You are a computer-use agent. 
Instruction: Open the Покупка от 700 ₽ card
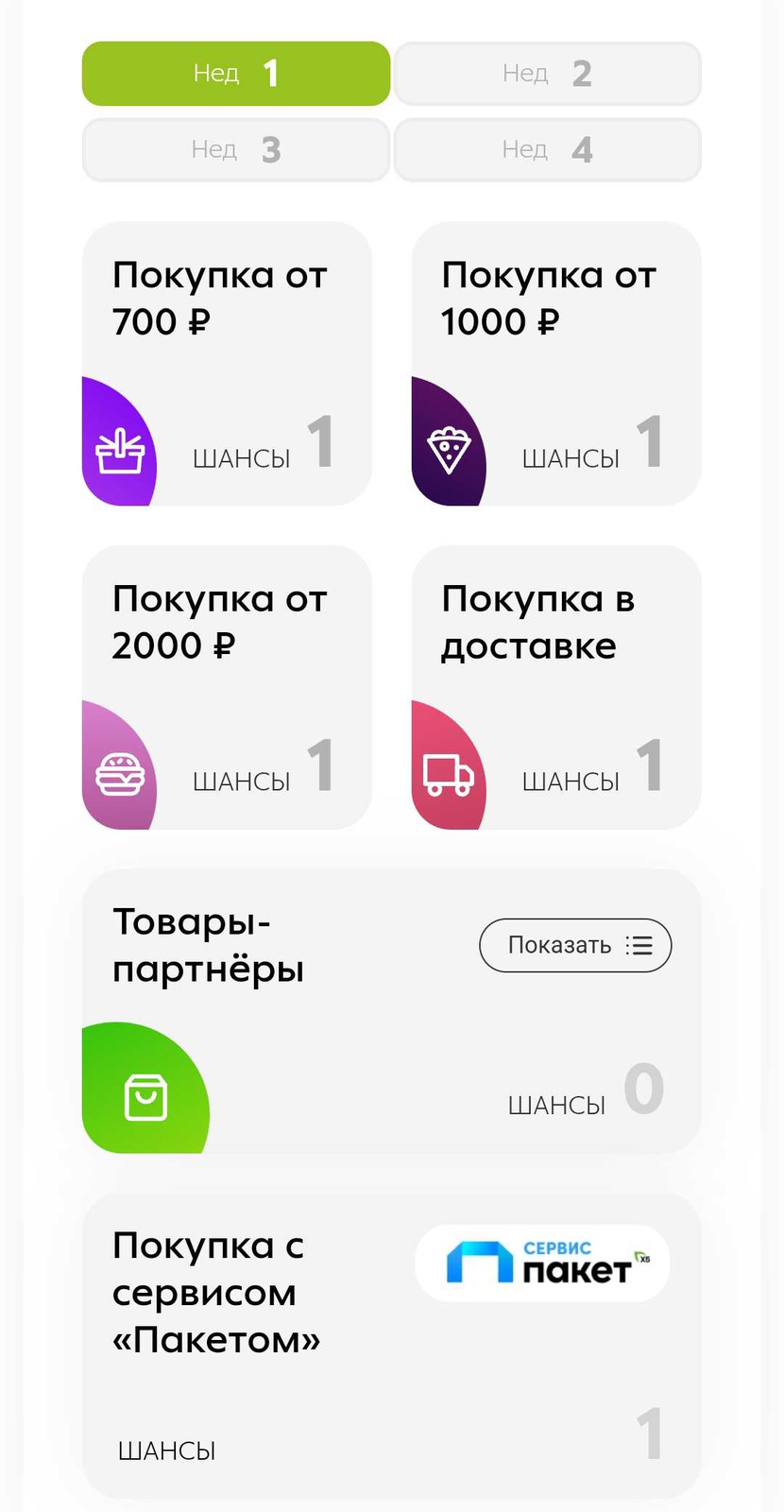click(227, 364)
